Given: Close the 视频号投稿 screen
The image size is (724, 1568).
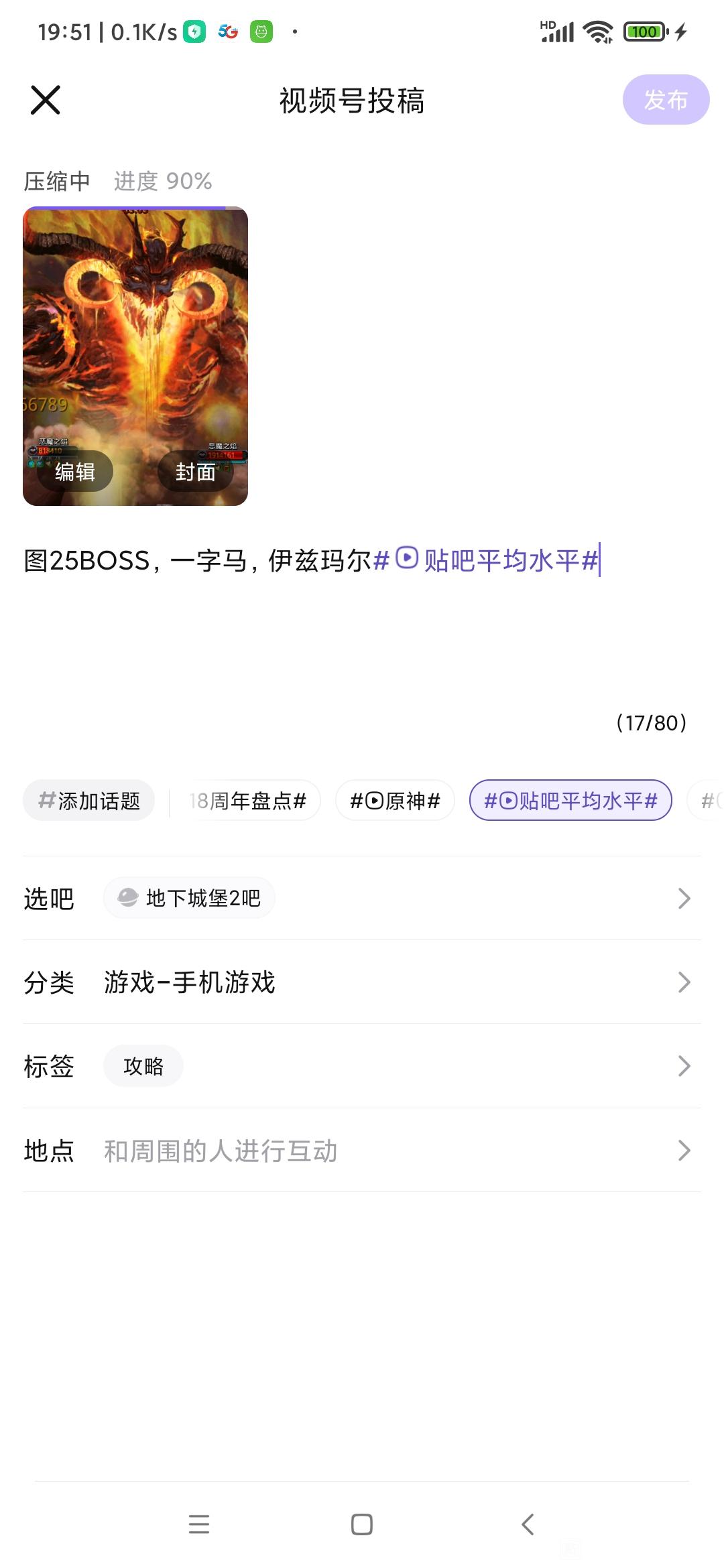Looking at the screenshot, I should (x=46, y=100).
